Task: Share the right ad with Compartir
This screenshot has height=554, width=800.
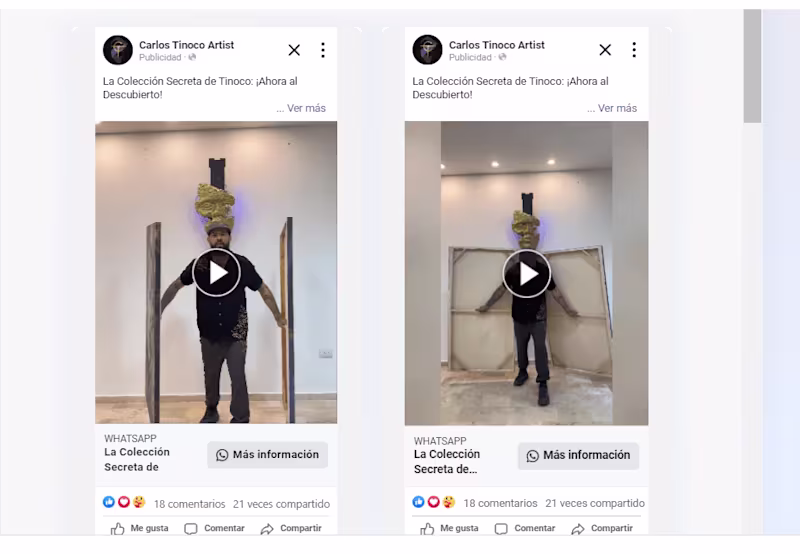Action: 602,528
